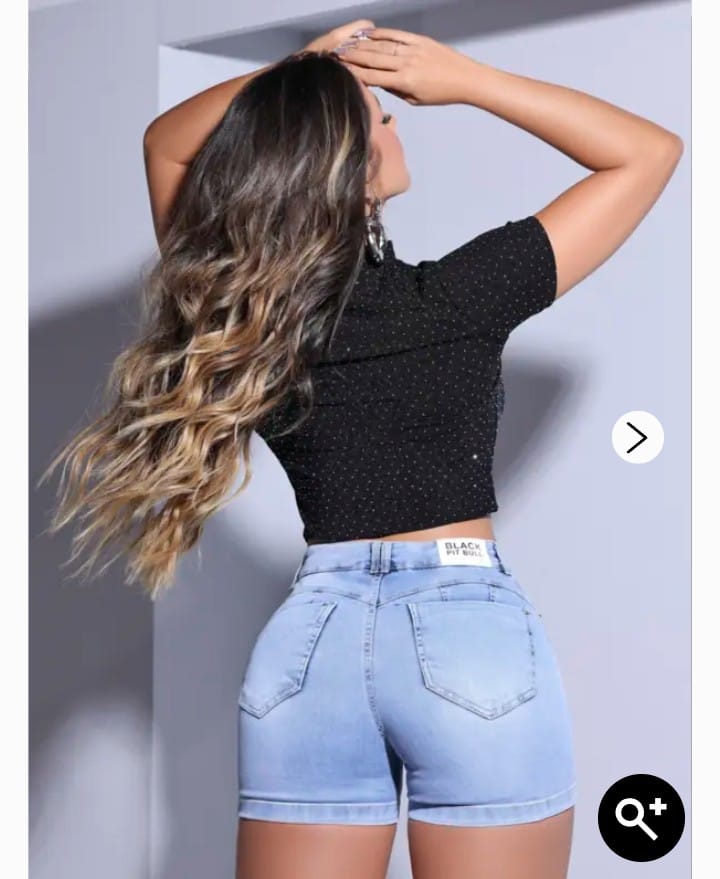Go to the next product photo
The height and width of the screenshot is (879, 720).
[637, 437]
